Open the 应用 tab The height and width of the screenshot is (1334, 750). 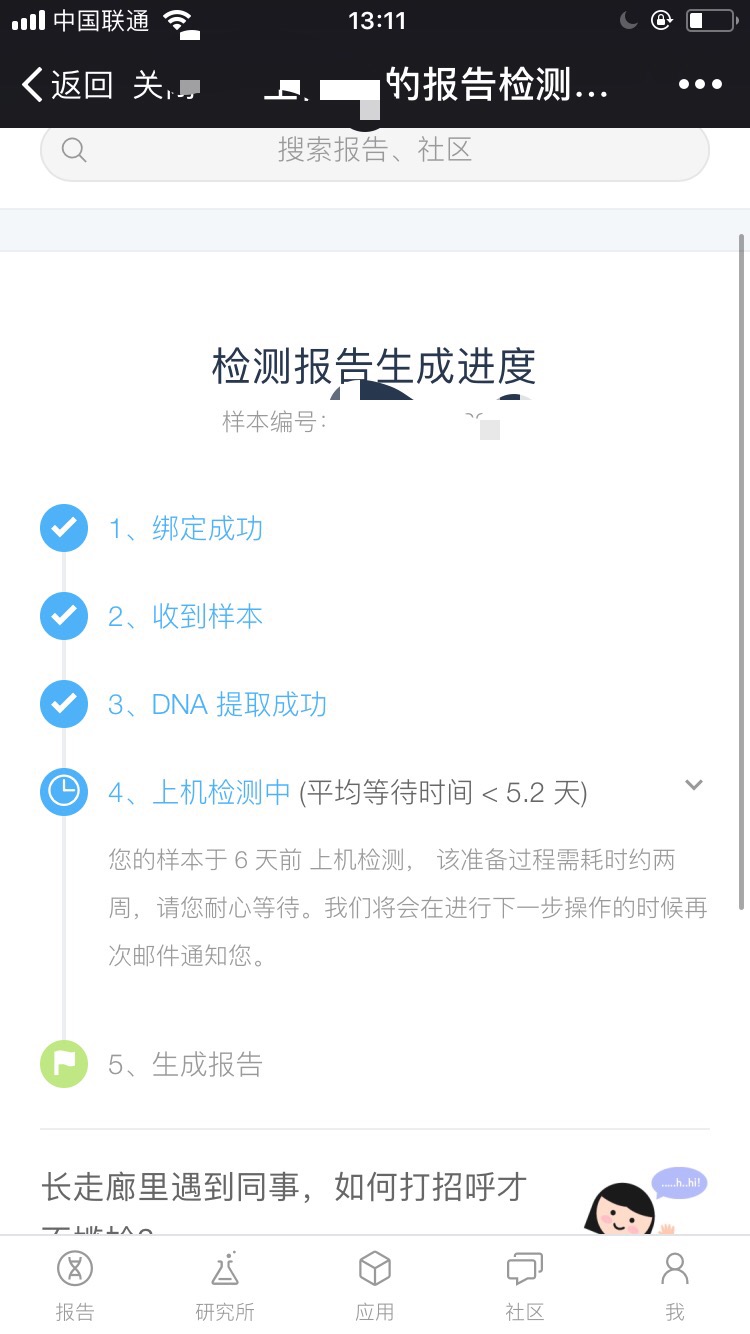[375, 1286]
